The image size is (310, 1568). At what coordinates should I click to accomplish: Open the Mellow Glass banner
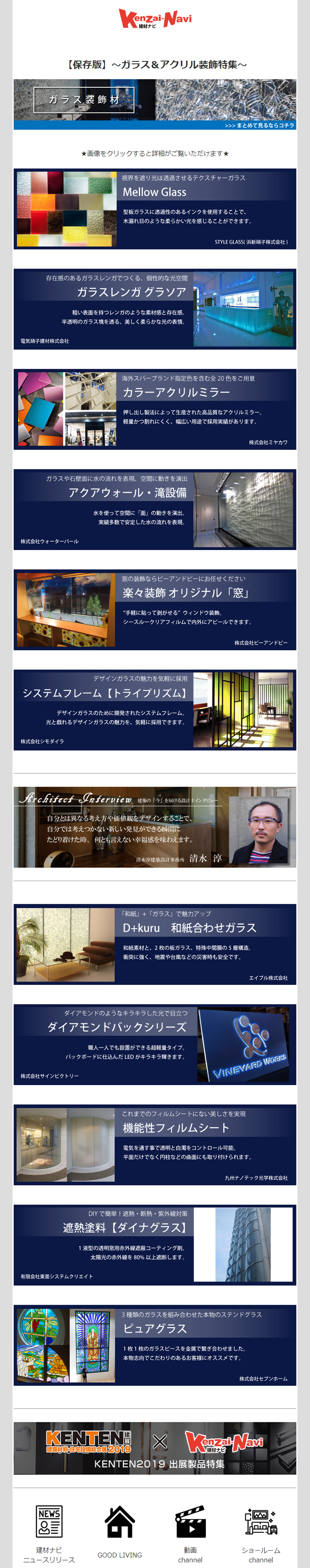point(155,209)
